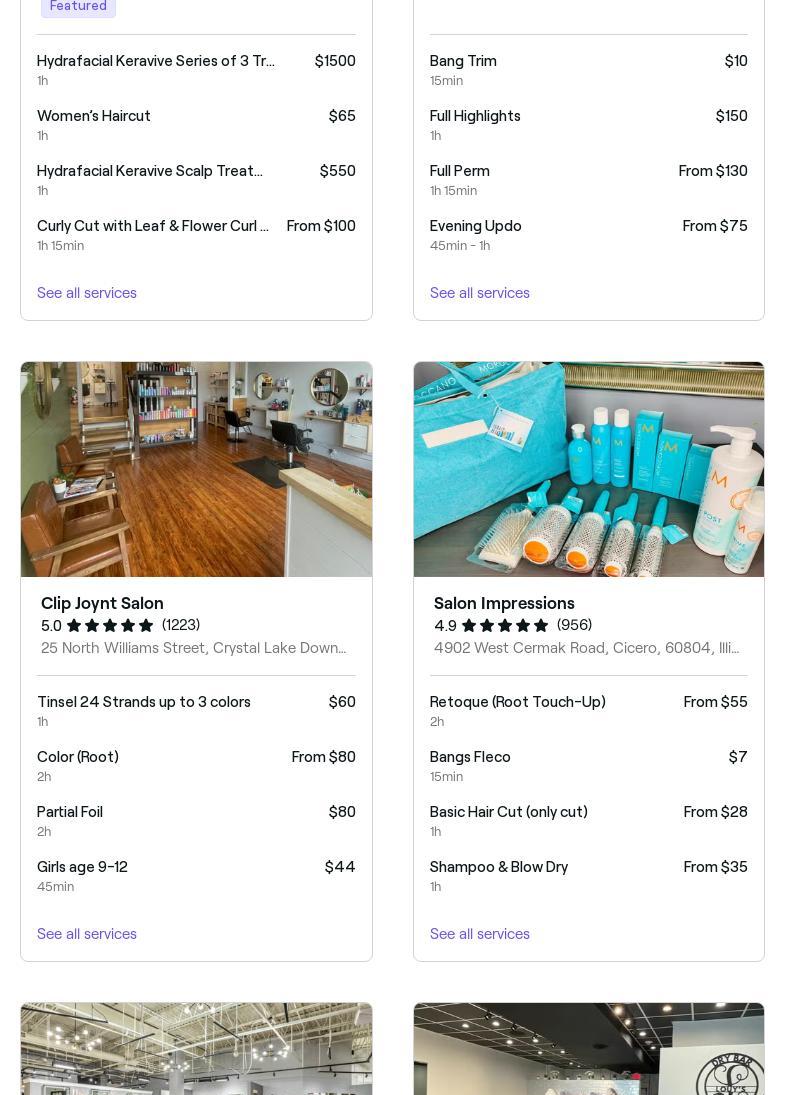Open Clip Joynt Salon name title
Viewport: 785px width, 1095px height.
[102, 603]
